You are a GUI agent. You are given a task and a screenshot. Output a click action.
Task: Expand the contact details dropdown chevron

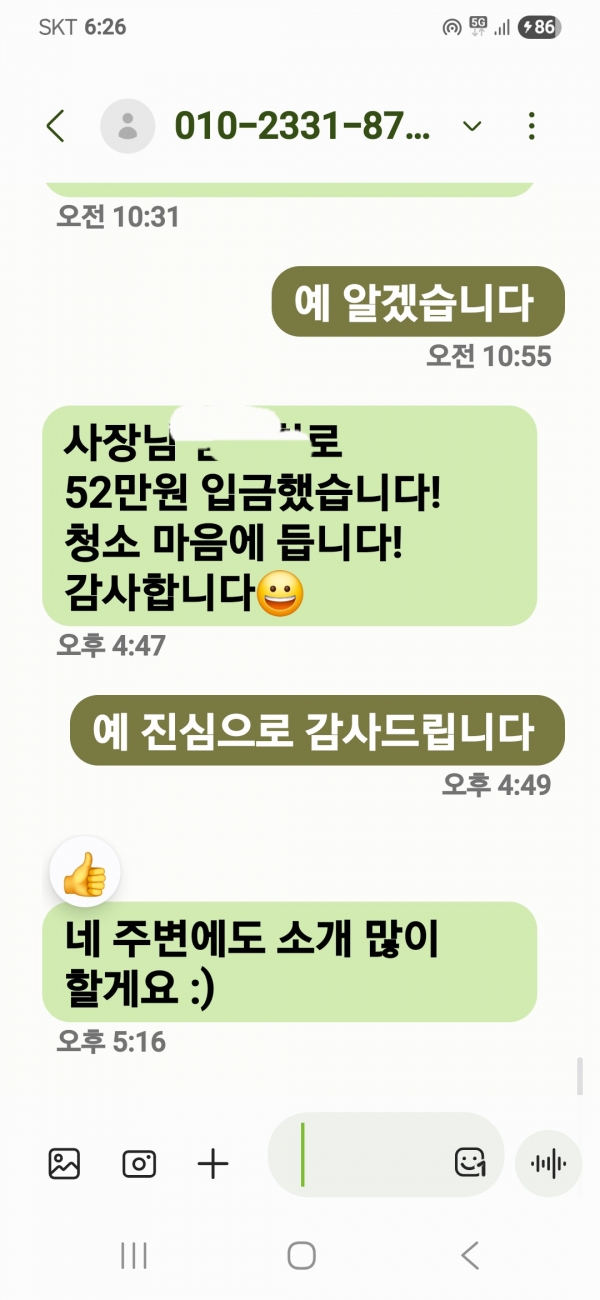471,126
